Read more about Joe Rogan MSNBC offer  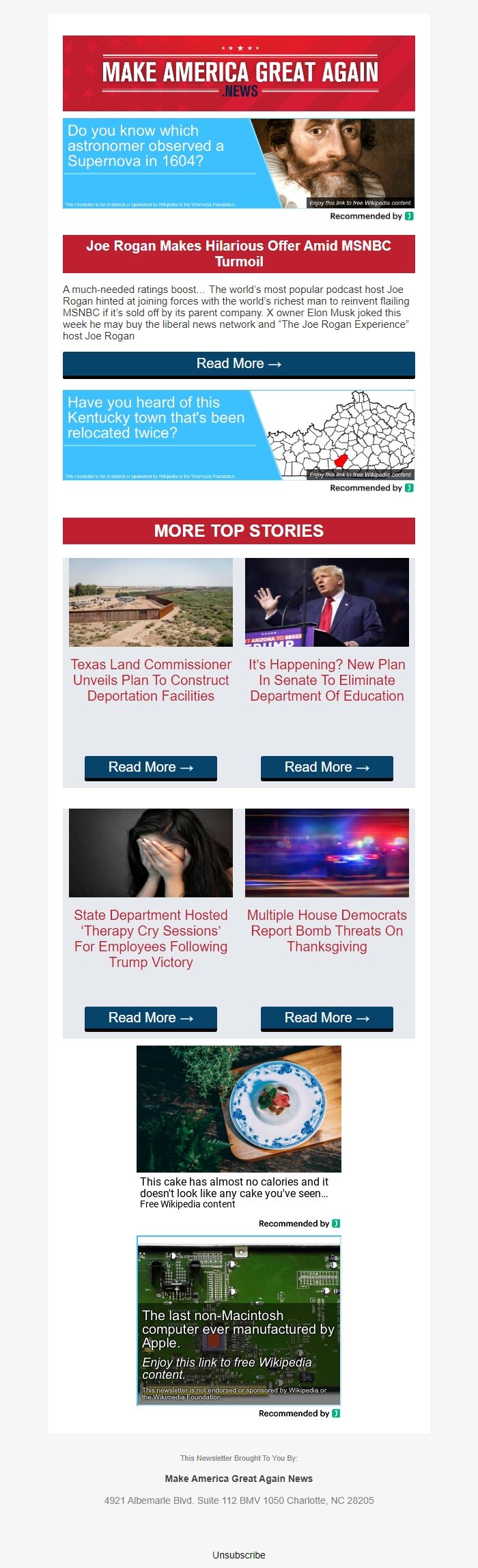tap(238, 364)
